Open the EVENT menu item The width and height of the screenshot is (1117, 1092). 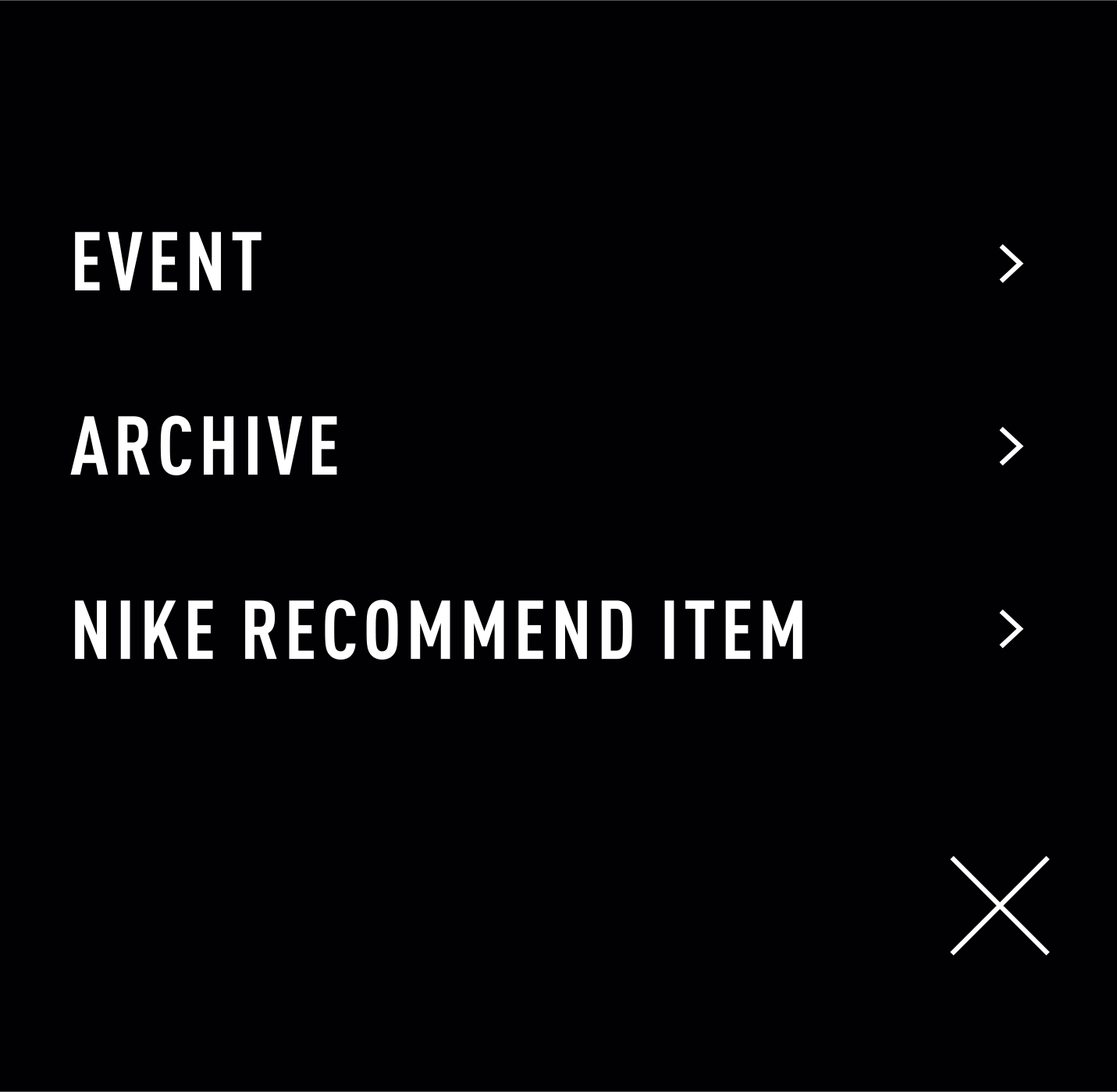[x=167, y=263]
